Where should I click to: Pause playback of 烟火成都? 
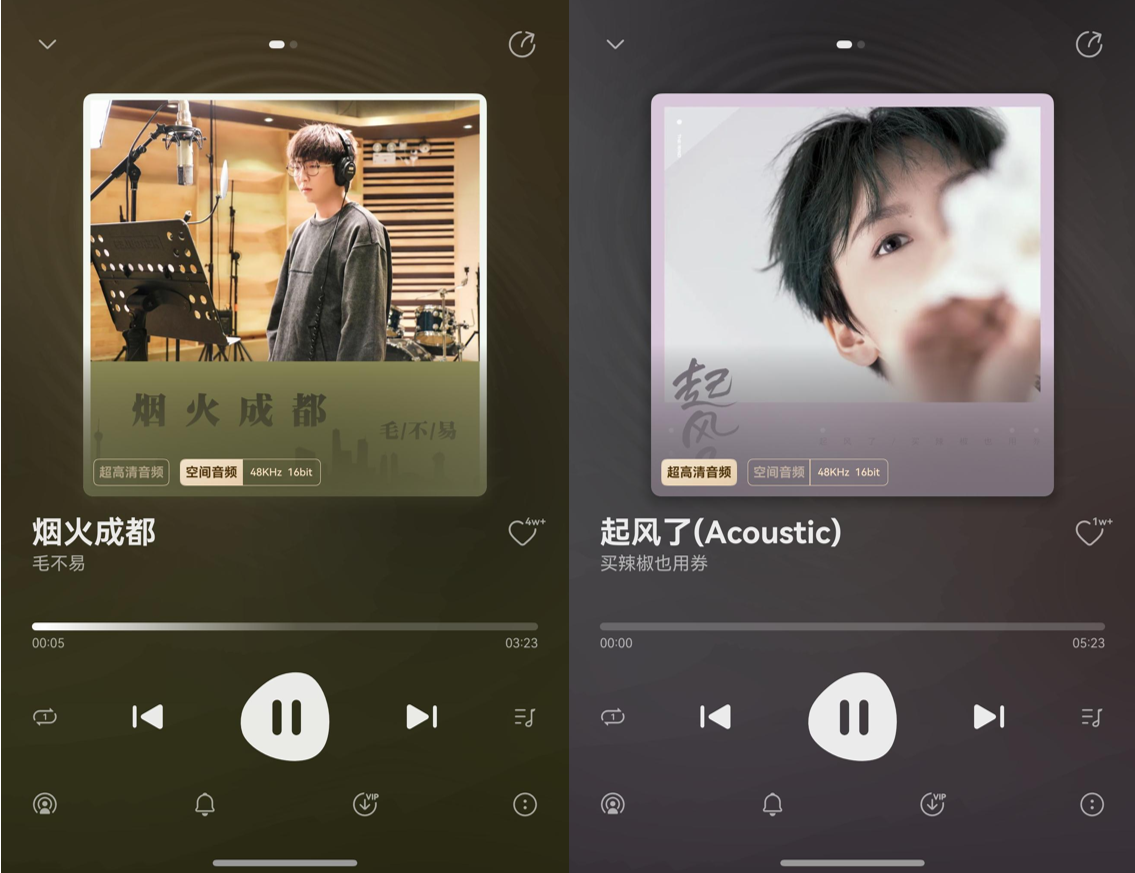coord(285,716)
